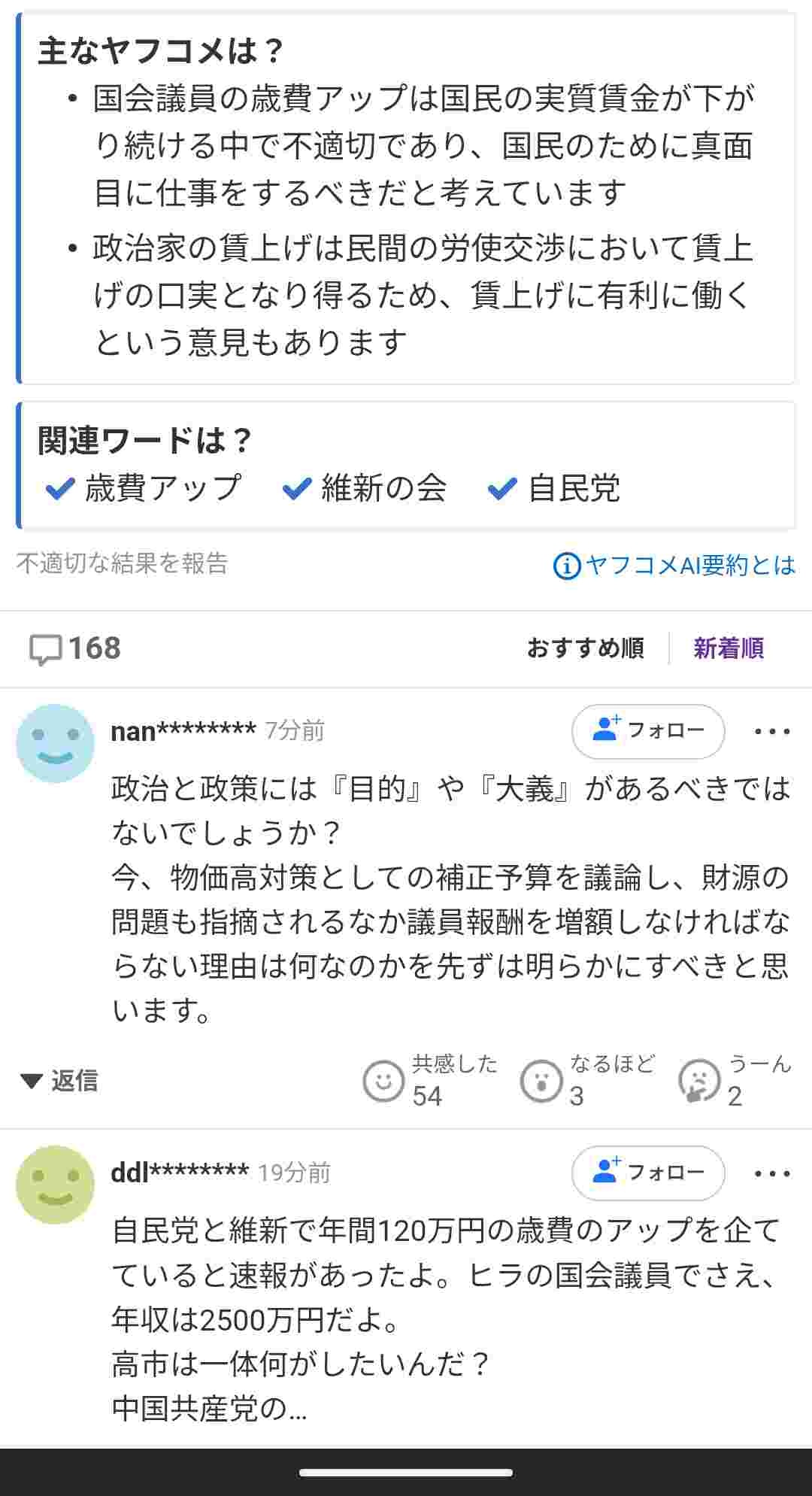
Task: Report inappropriate result via 不適切な結果を報告
Action: (x=122, y=563)
